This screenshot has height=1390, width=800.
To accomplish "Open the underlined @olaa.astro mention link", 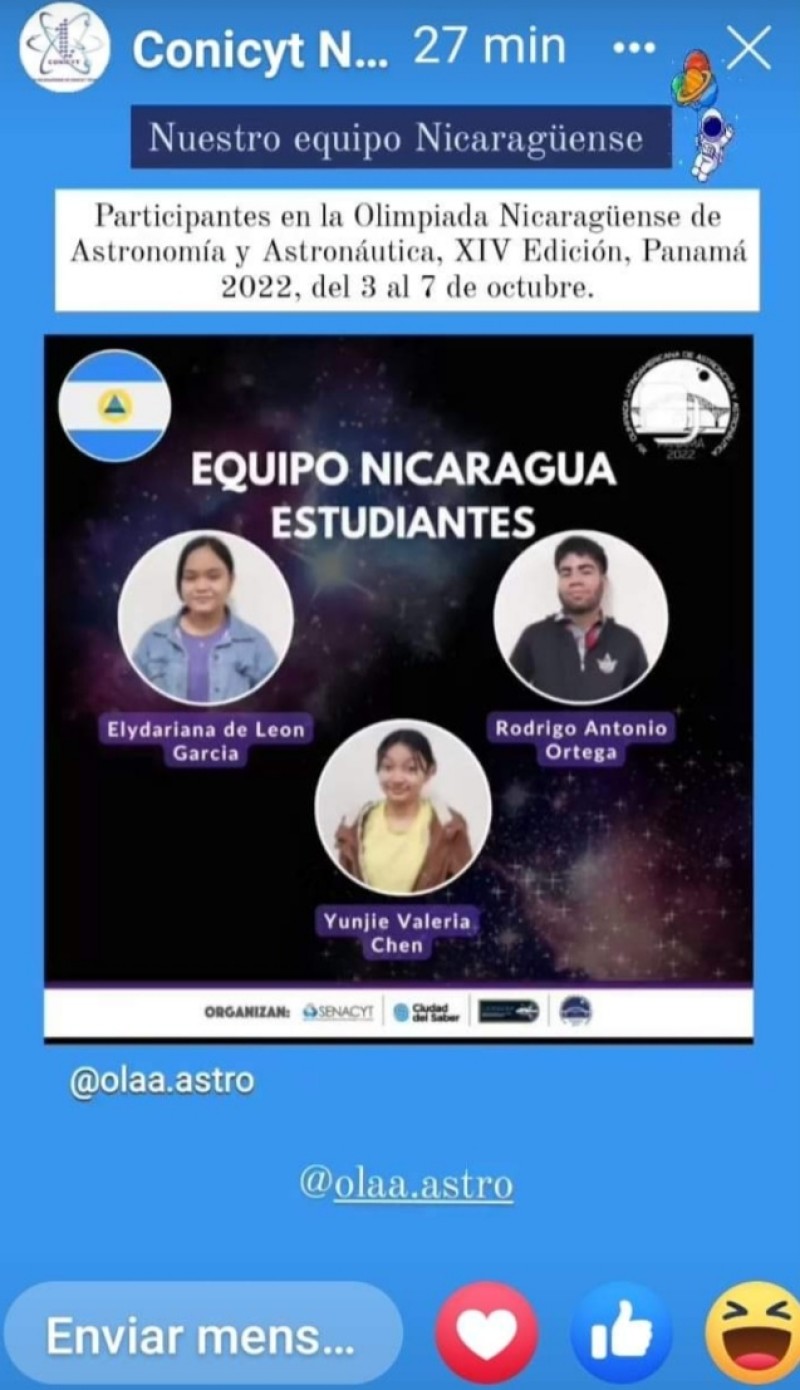I will [x=406, y=1184].
